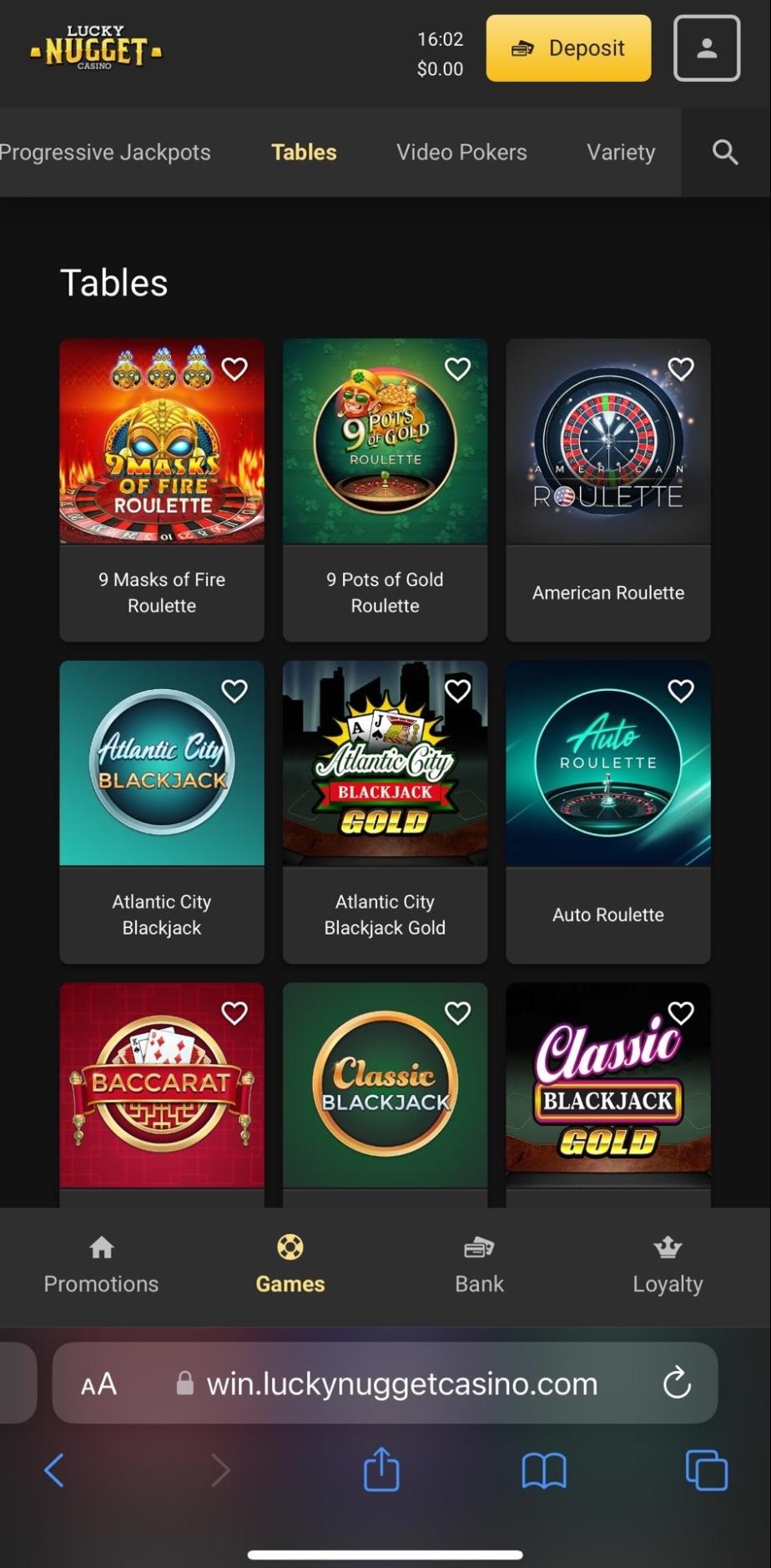The image size is (771, 1568).
Task: Open the Safari tab overview icon
Action: click(x=706, y=1470)
